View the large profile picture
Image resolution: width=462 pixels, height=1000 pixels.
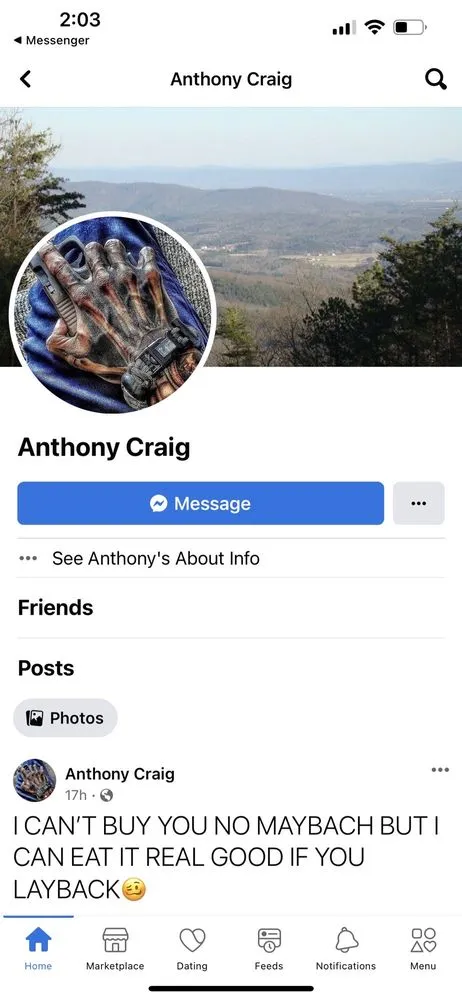[113, 313]
